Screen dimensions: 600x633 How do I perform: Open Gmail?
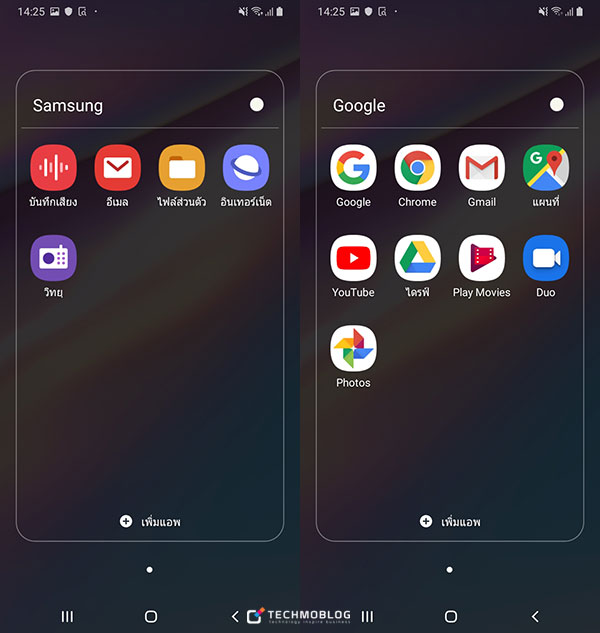coord(481,168)
